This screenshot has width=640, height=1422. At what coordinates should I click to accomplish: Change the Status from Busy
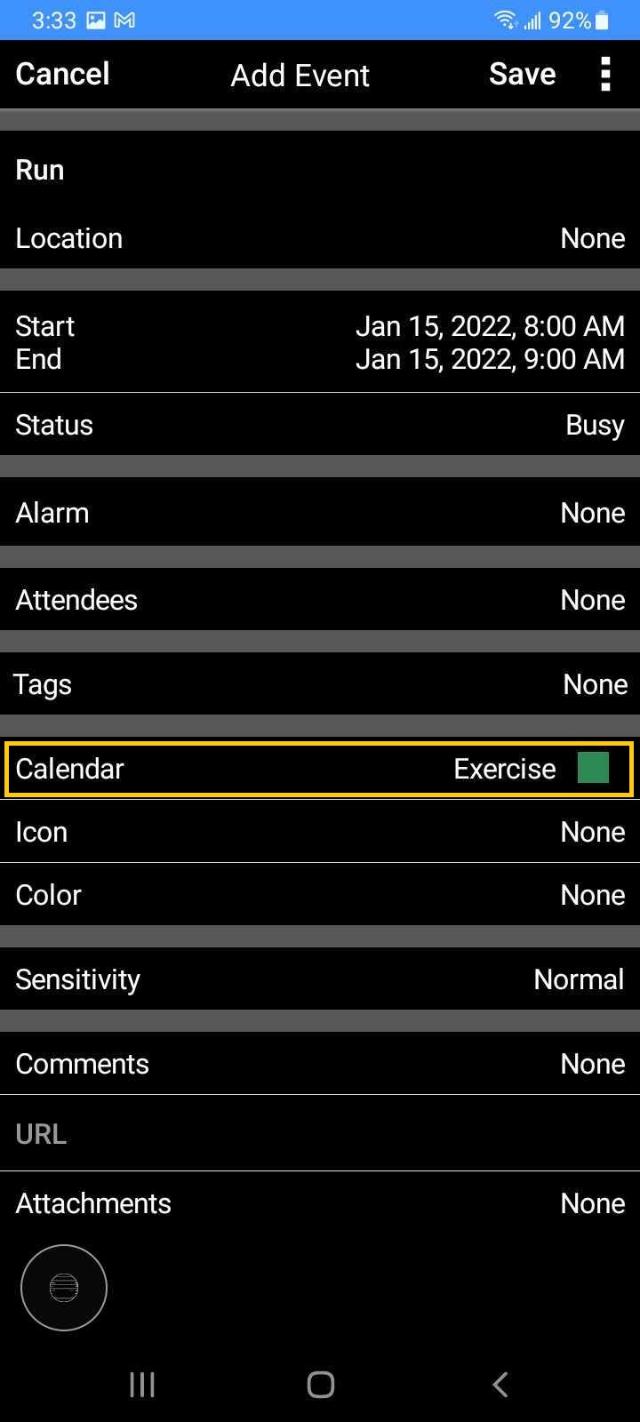pyautogui.click(x=320, y=425)
